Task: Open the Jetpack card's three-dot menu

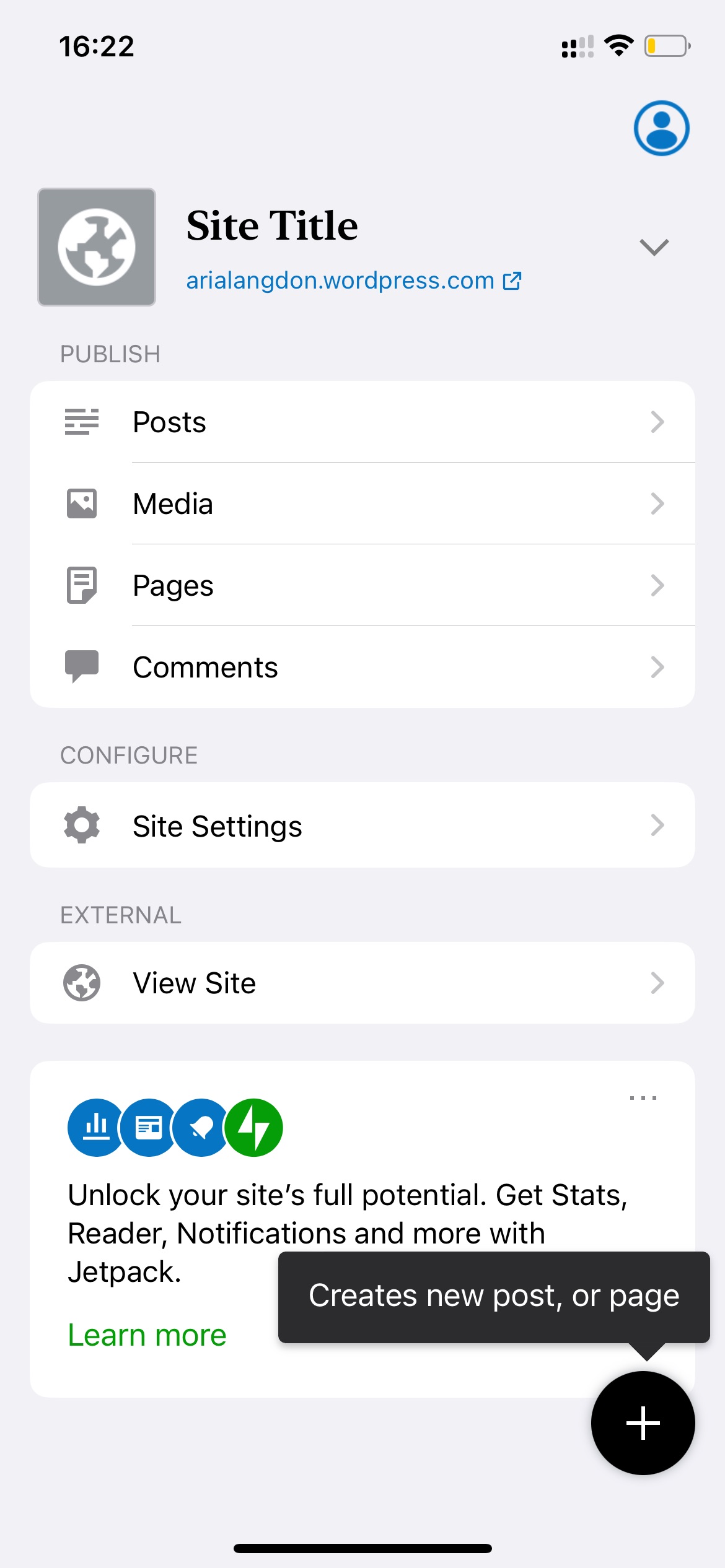Action: (643, 1098)
